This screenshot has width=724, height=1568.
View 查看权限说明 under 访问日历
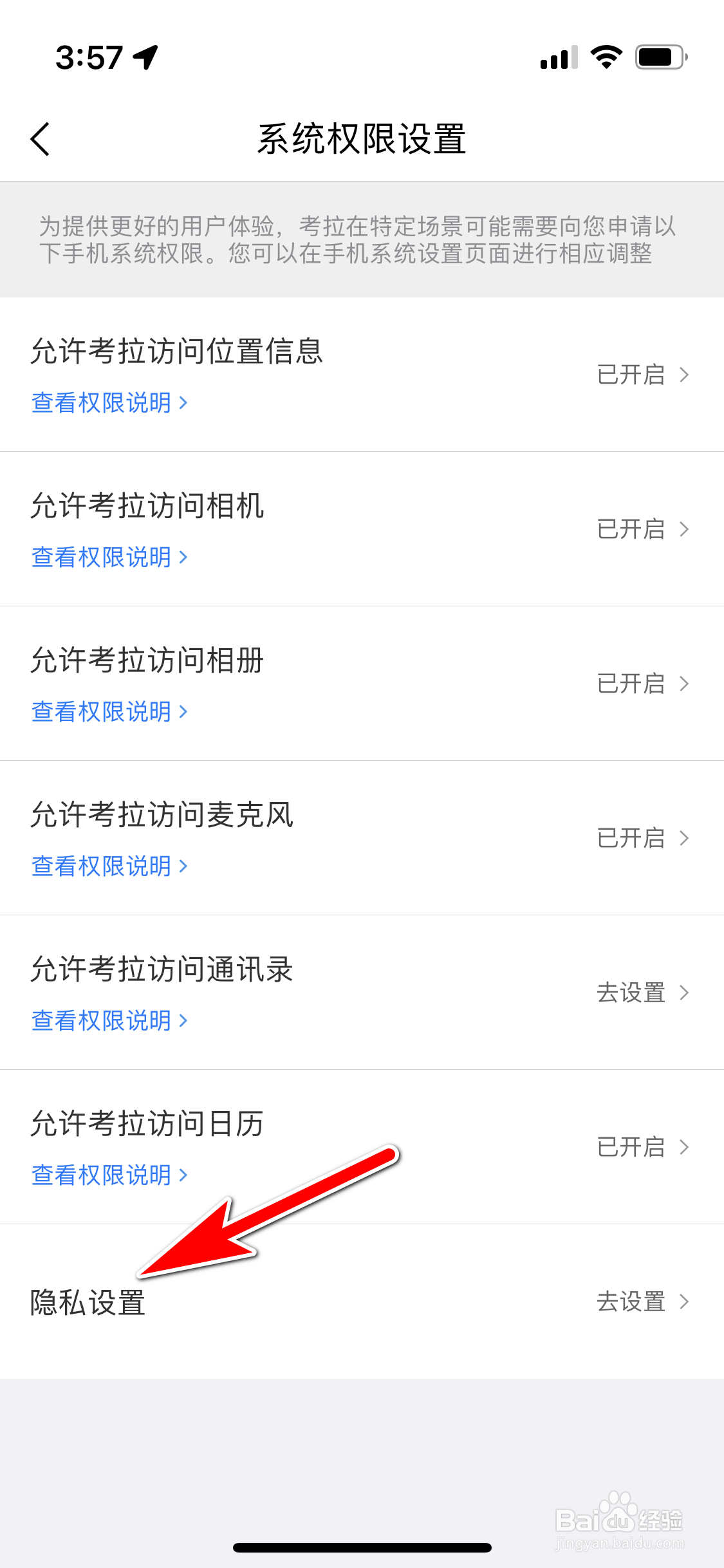[x=109, y=1175]
